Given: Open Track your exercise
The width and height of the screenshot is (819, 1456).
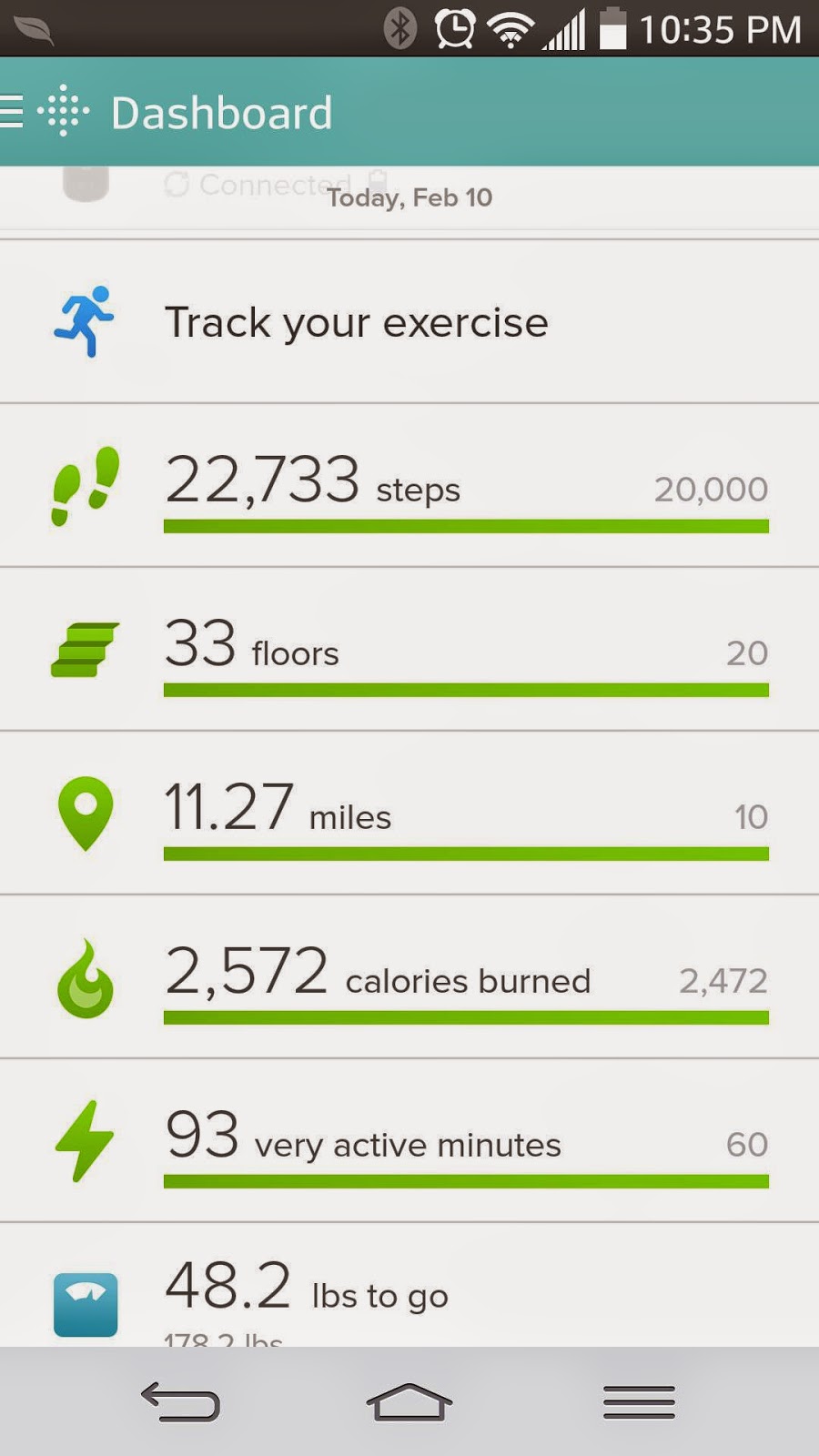Looking at the screenshot, I should coord(409,321).
